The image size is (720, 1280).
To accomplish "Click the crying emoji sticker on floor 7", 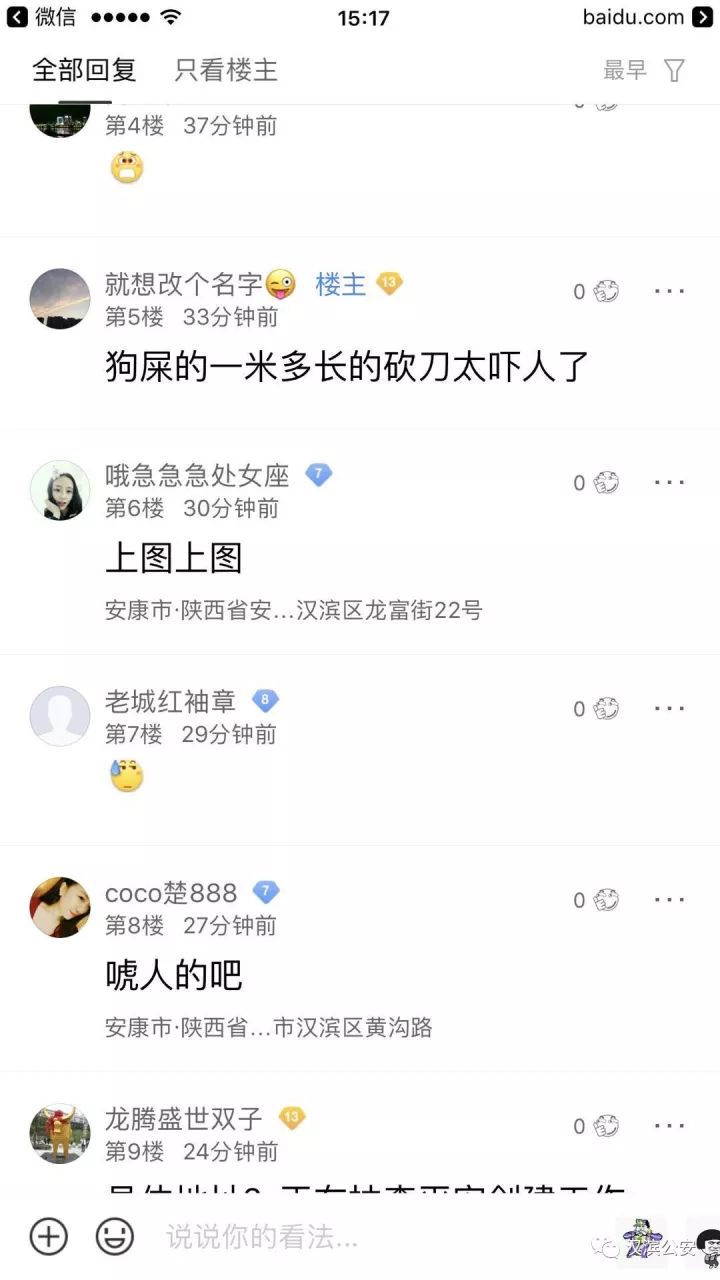I will [x=126, y=775].
